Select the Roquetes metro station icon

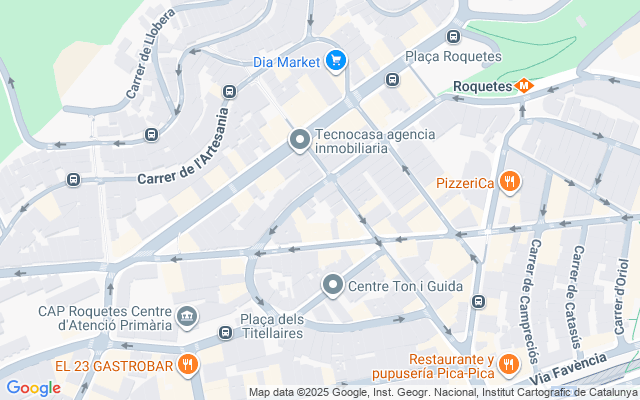pyautogui.click(x=523, y=87)
